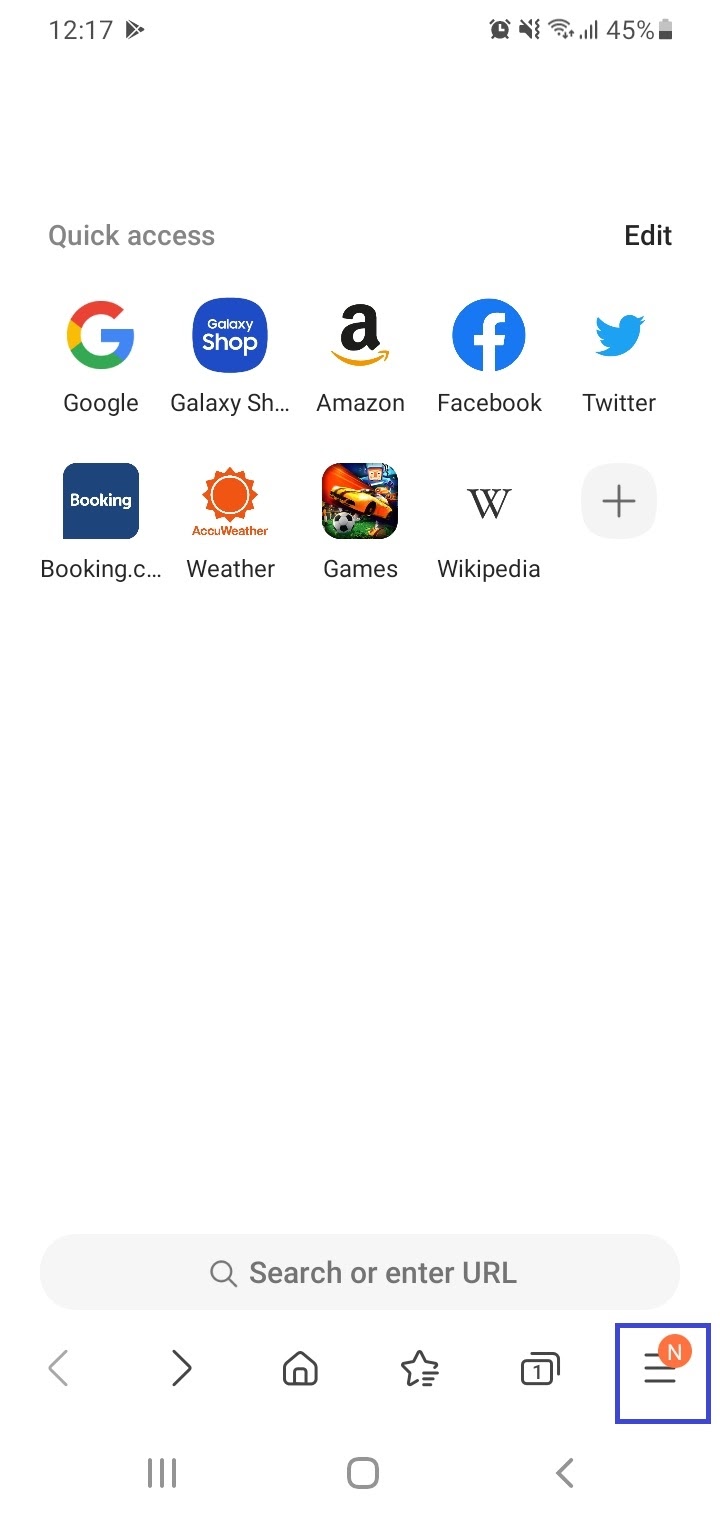The height and width of the screenshot is (1520, 720).
Task: Check the AccuWeather Weather shortcut
Action: (x=230, y=522)
